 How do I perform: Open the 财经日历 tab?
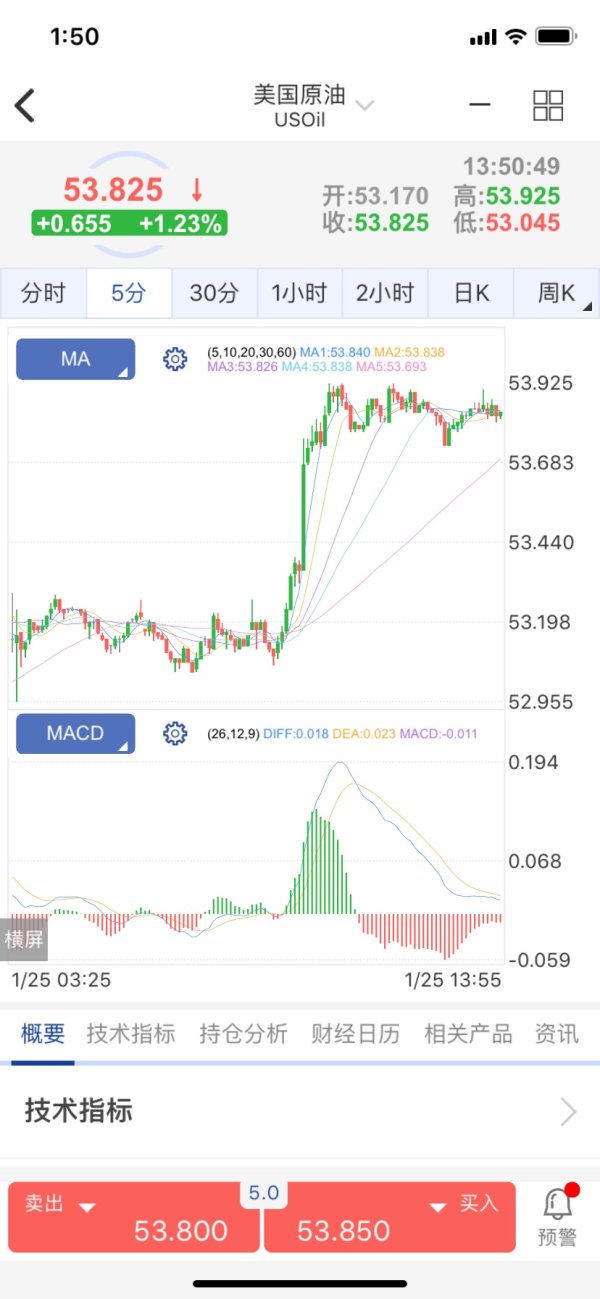[356, 1034]
